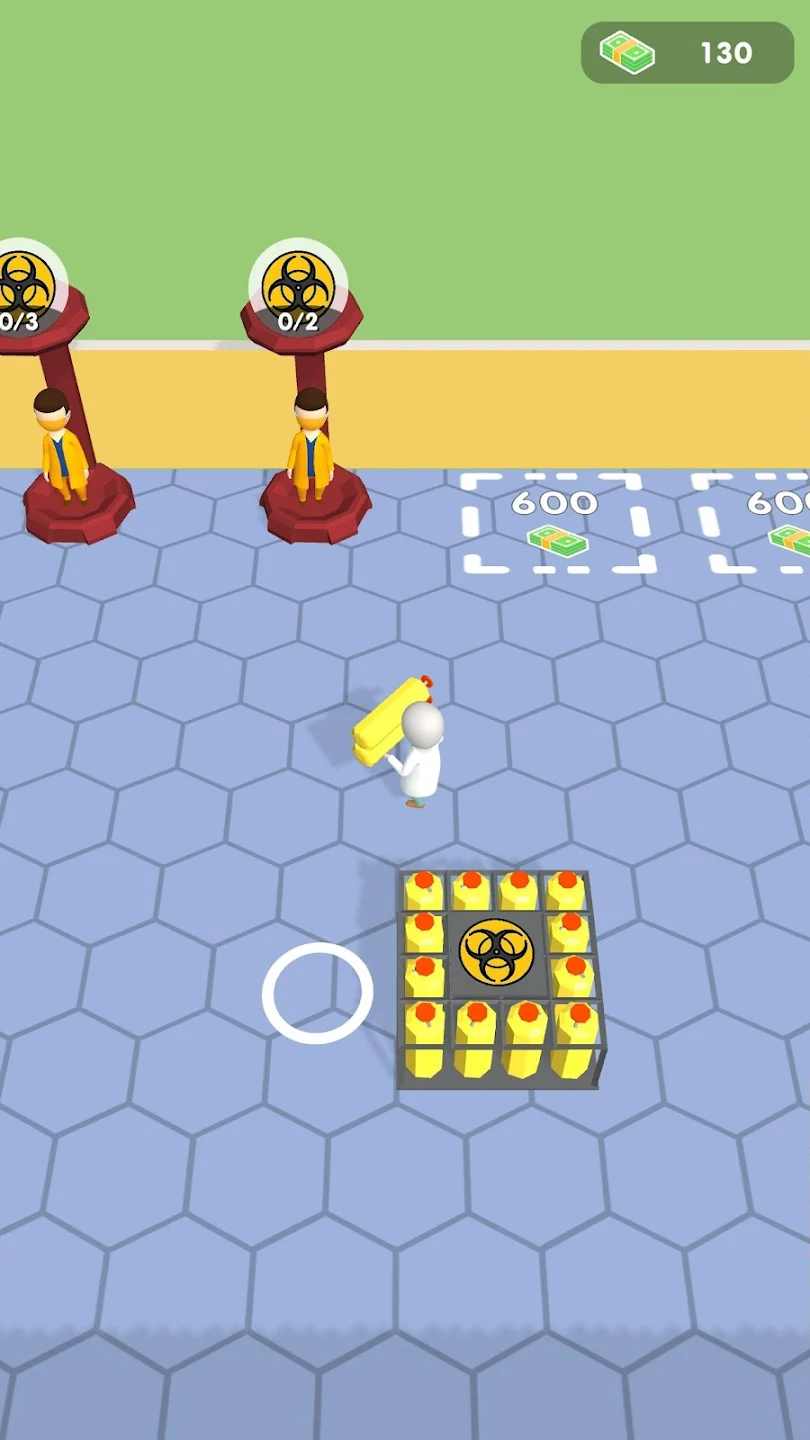Image resolution: width=810 pixels, height=1440 pixels.
Task: Tap the biohazard canister crate
Action: (x=499, y=978)
